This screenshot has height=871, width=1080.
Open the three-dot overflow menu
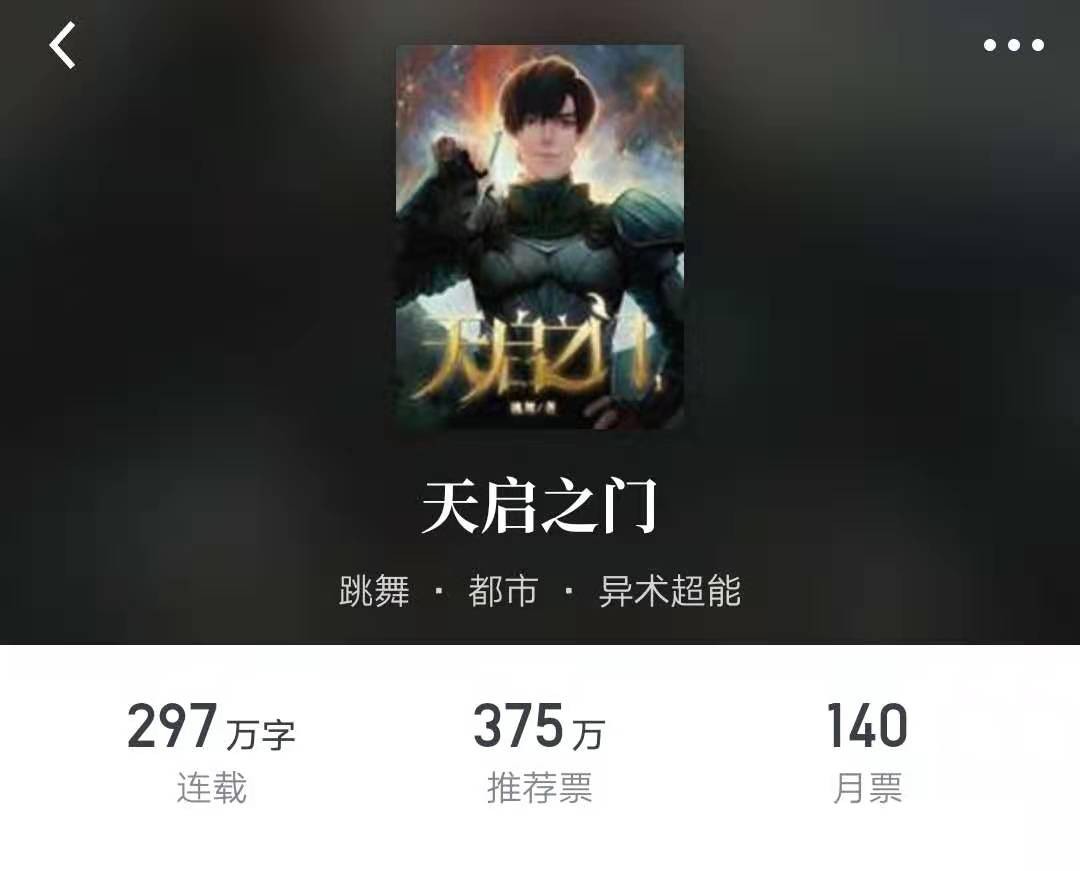click(1013, 45)
